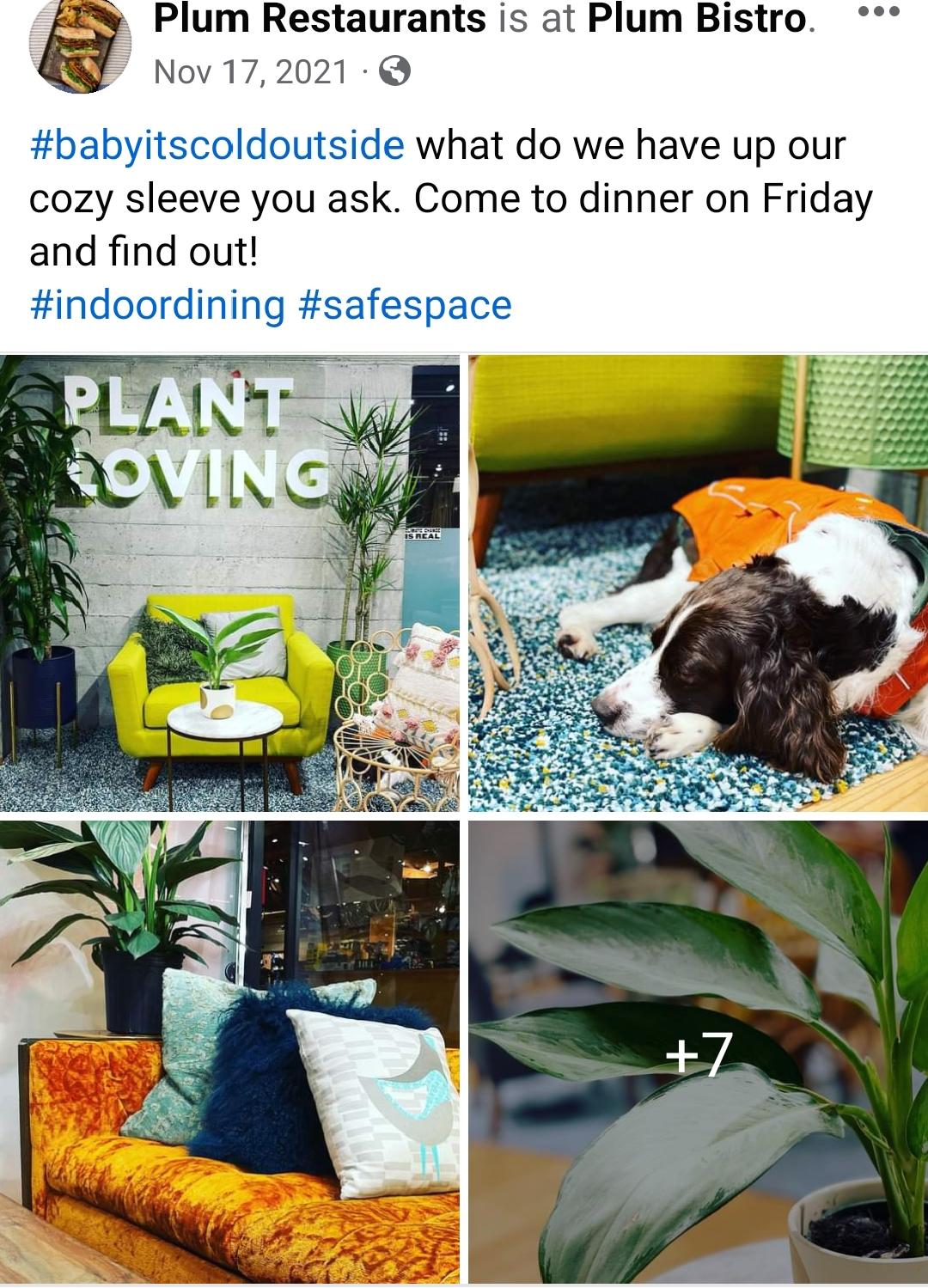Open the Plant Loving yellow chair photo
This screenshot has width=928, height=1288.
[x=229, y=583]
